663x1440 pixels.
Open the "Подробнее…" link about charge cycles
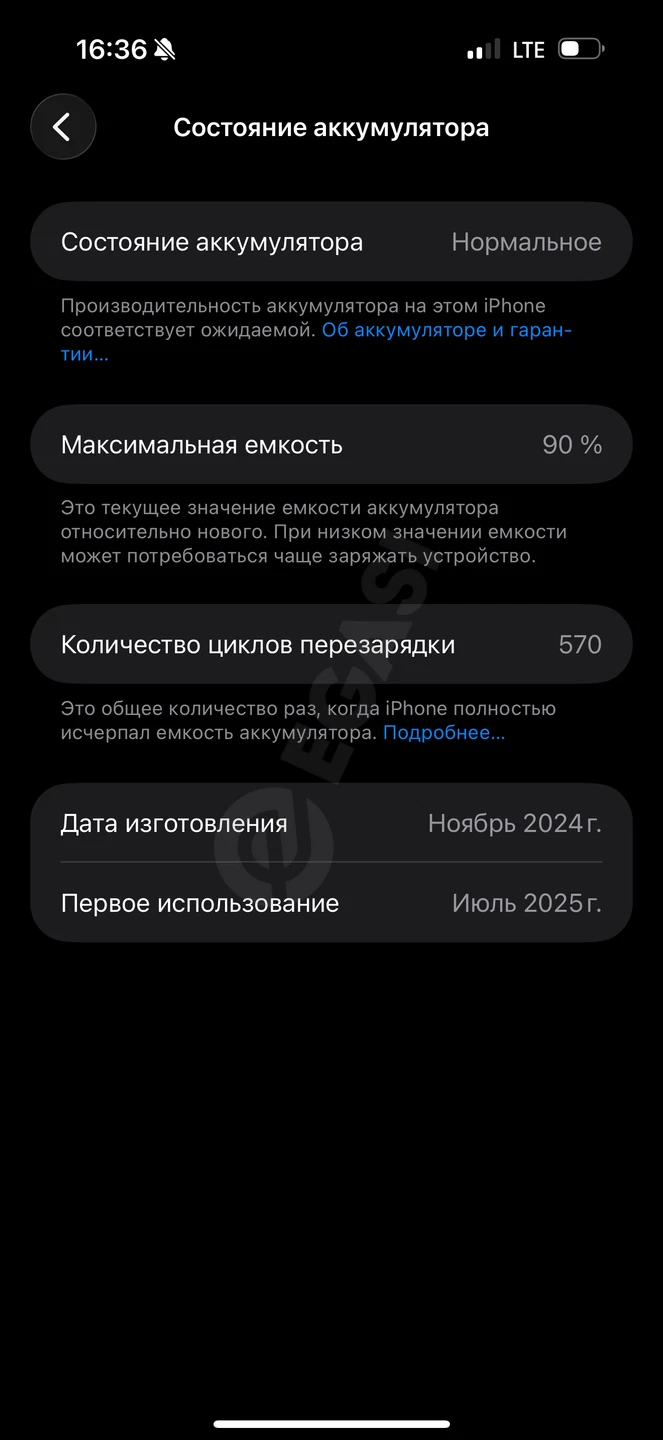click(444, 733)
